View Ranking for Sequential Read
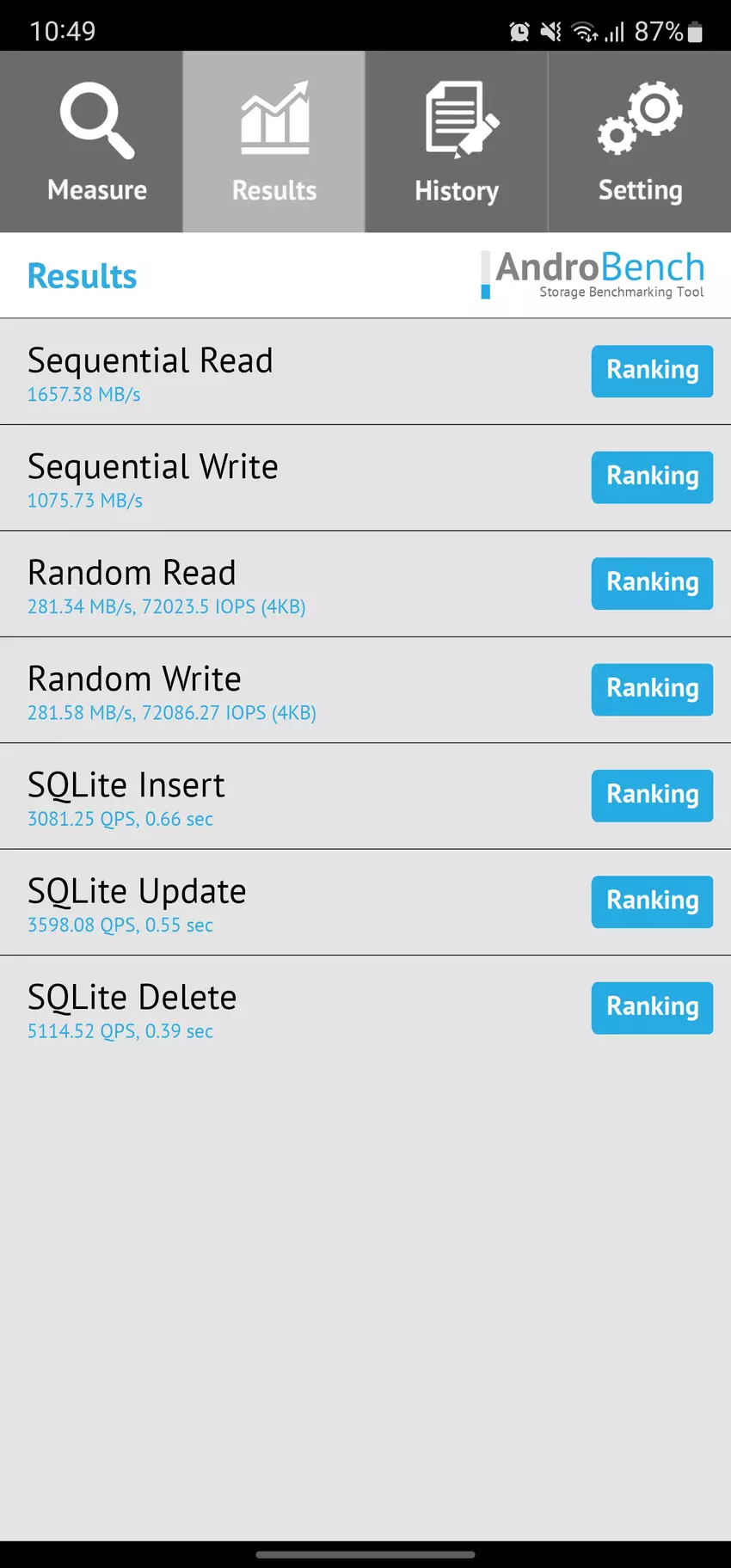Image resolution: width=731 pixels, height=1568 pixels. [652, 371]
